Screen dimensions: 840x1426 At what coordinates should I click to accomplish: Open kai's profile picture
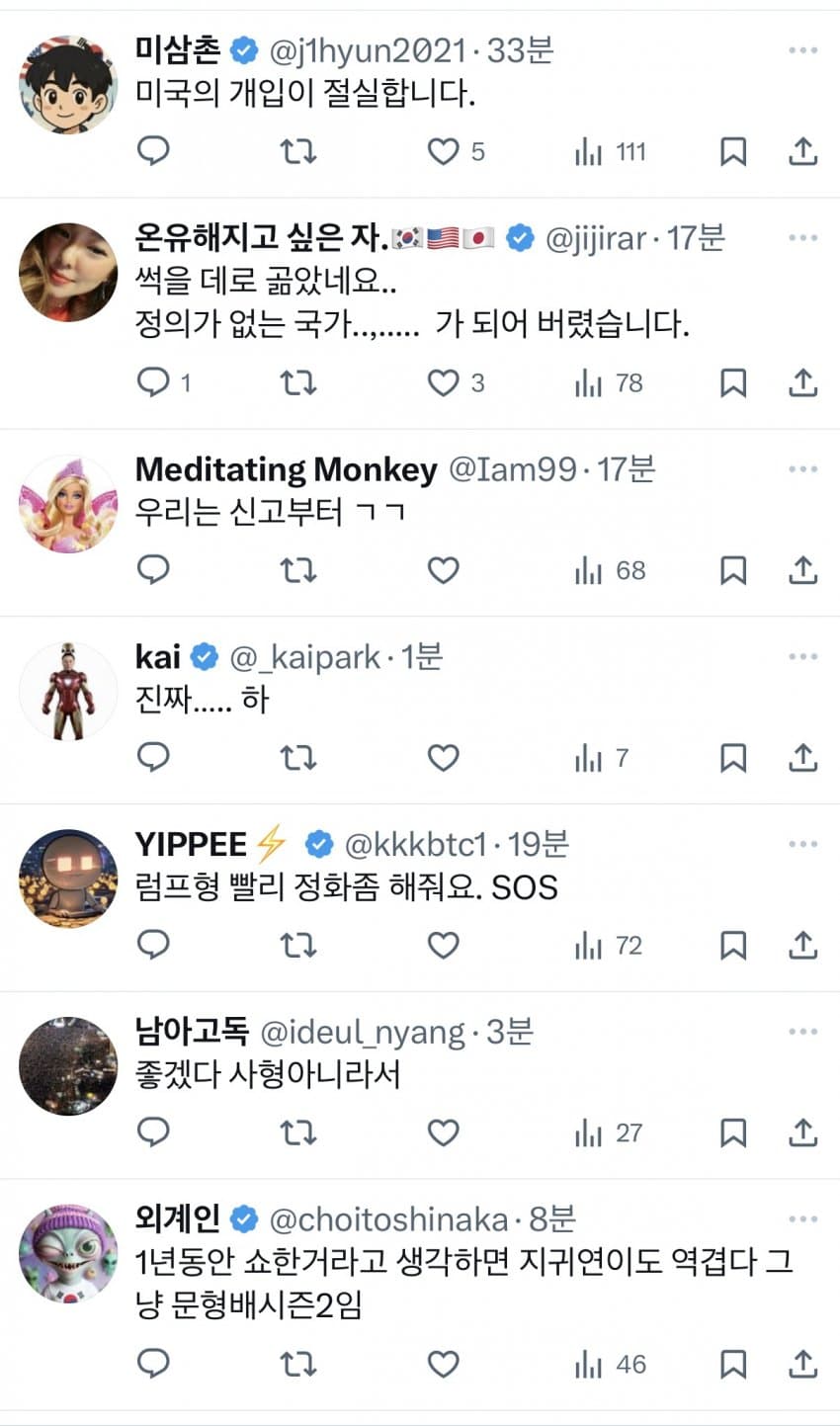click(x=68, y=691)
